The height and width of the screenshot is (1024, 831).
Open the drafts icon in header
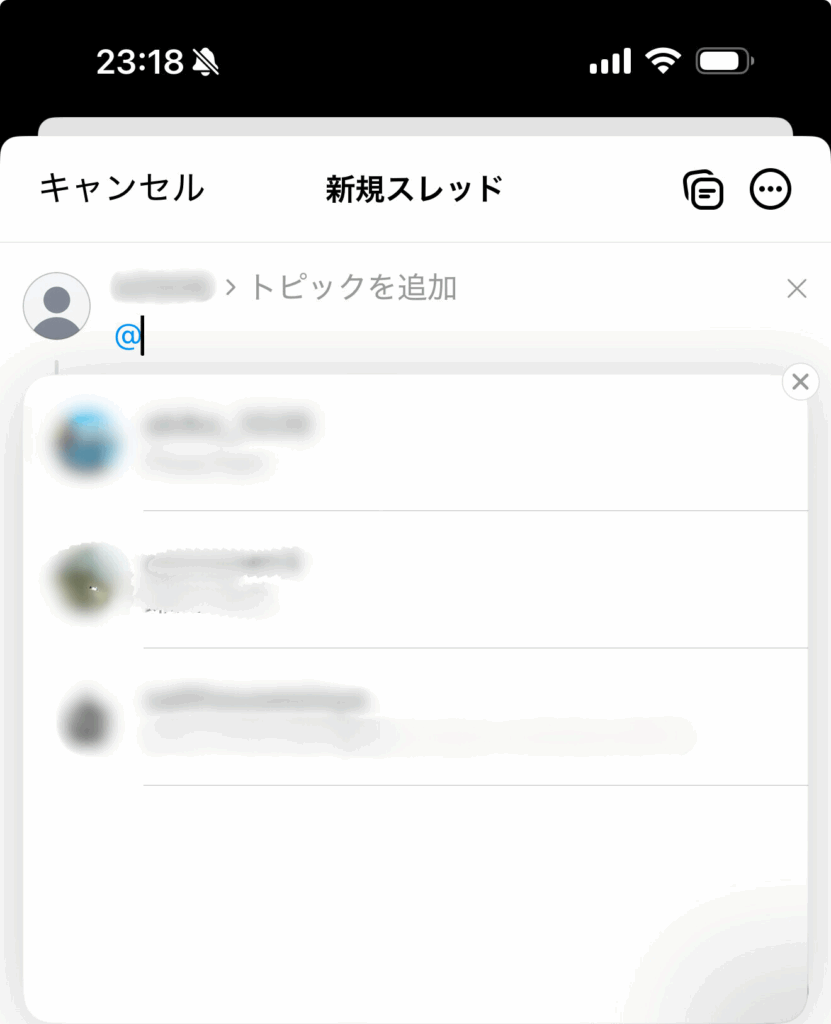coord(703,189)
